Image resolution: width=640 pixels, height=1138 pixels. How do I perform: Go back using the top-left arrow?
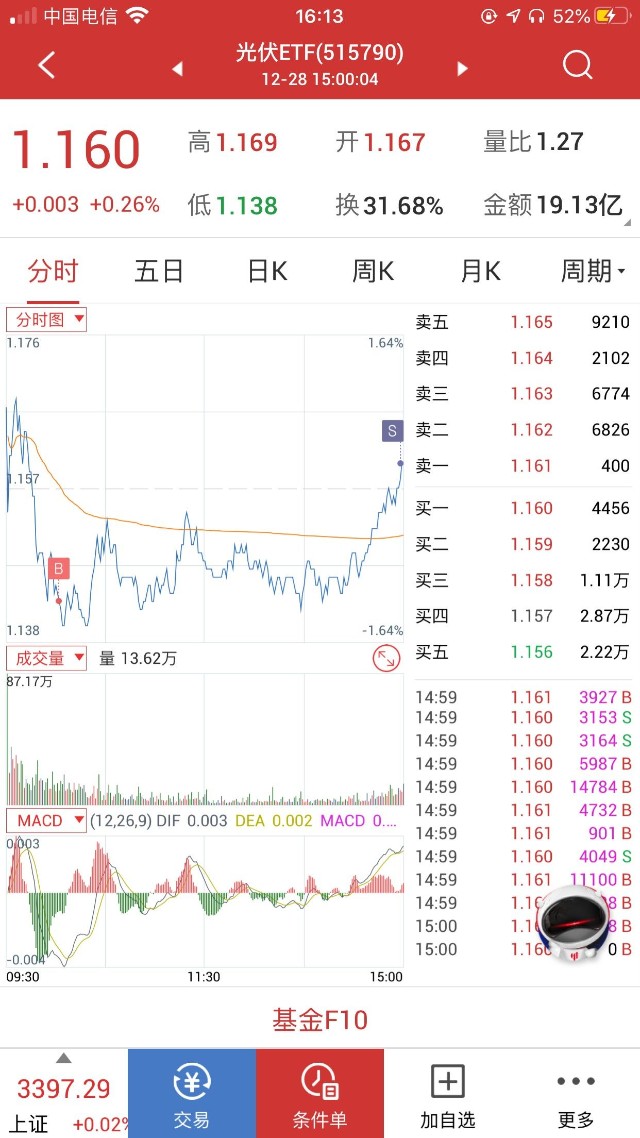(46, 65)
